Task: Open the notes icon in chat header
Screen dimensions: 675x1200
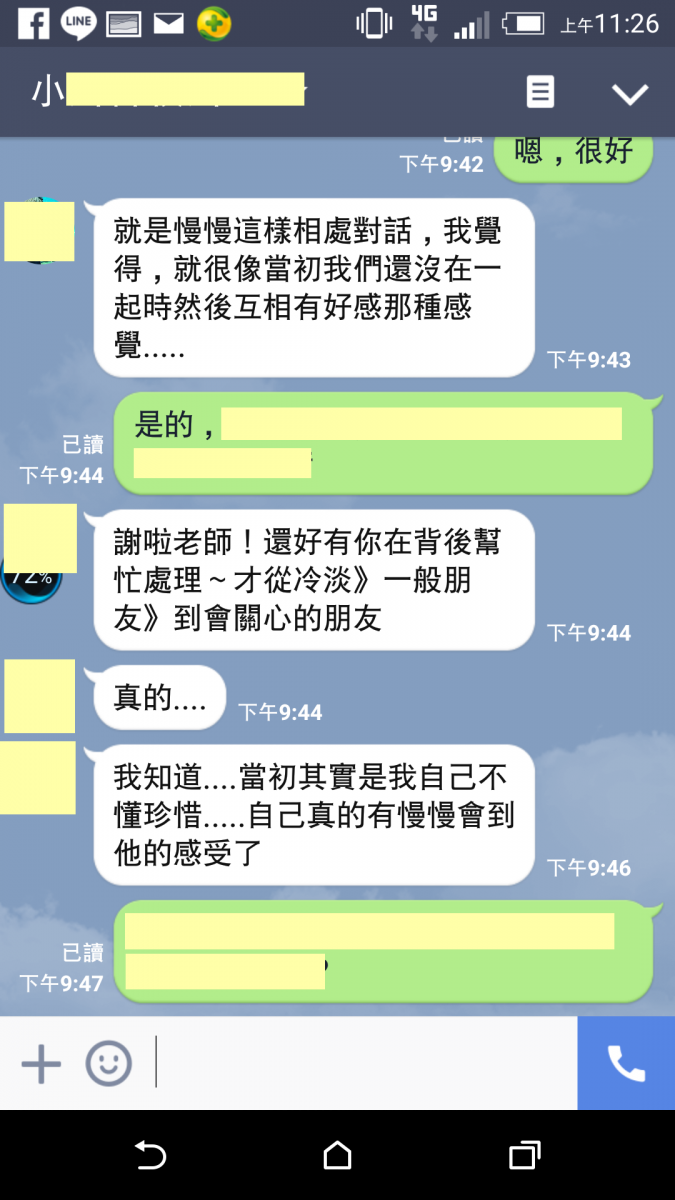Action: pos(540,93)
